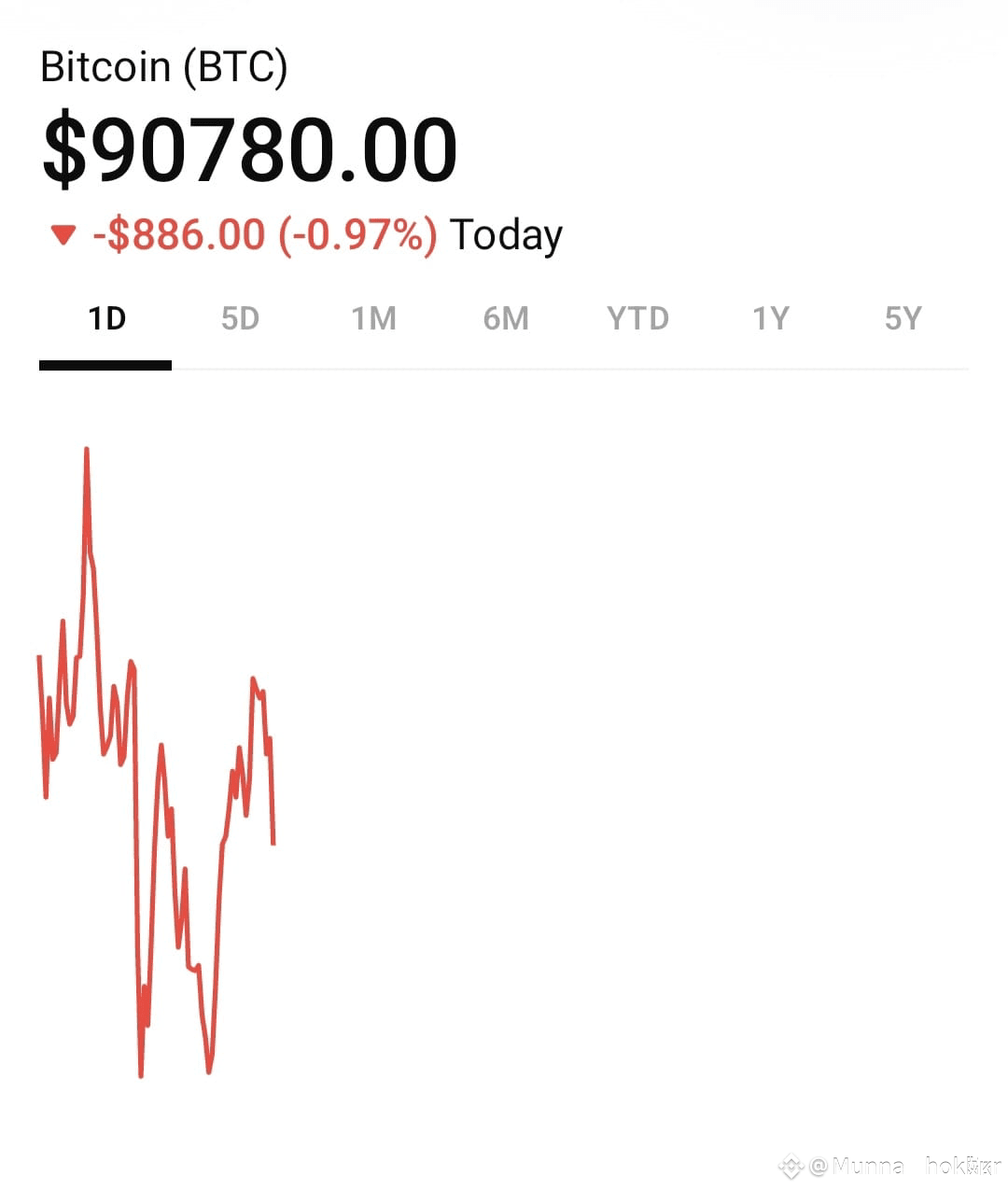Switch to the 5D chart range
This screenshot has height=1190, width=1008.
pos(240,319)
